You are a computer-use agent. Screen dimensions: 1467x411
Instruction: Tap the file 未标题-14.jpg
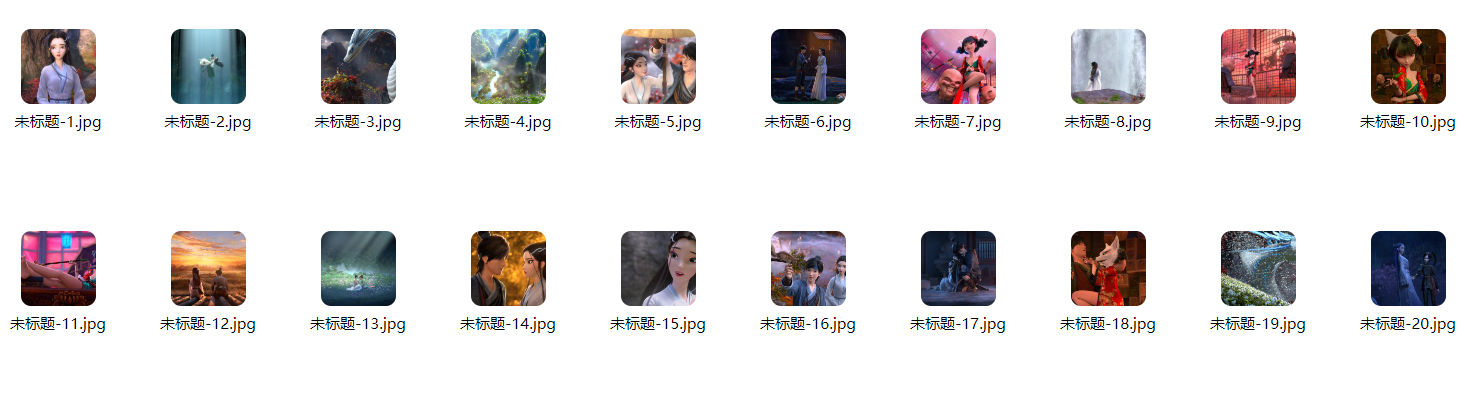(508, 268)
